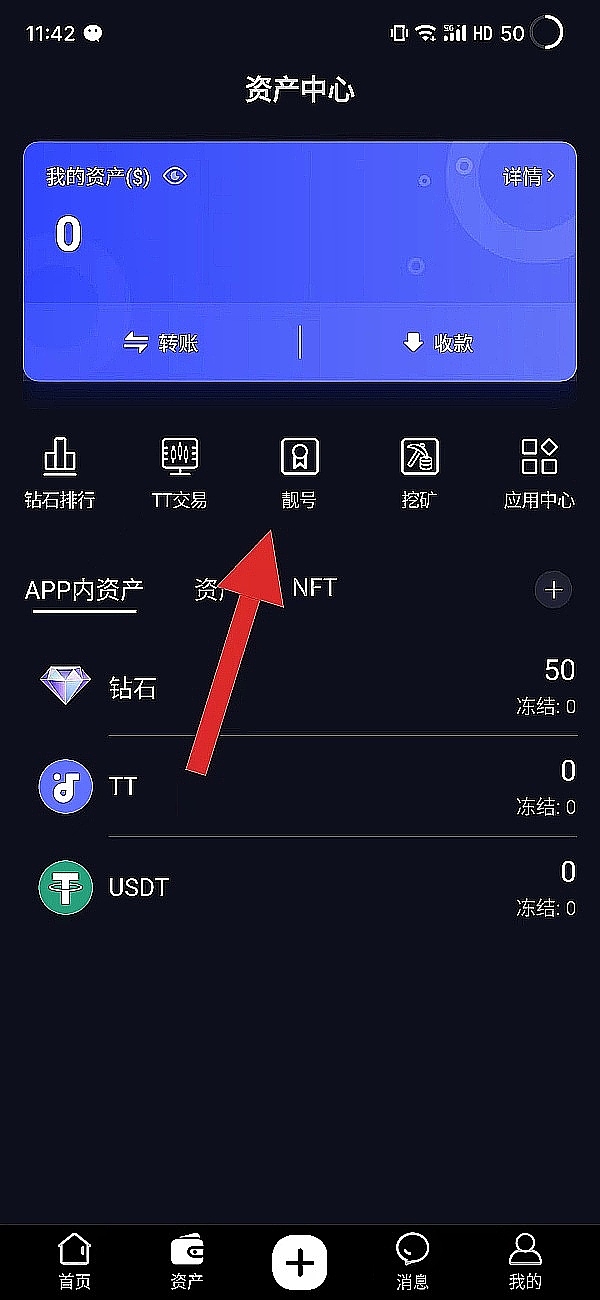Open 详情 asset details
The image size is (600, 1300).
[528, 177]
